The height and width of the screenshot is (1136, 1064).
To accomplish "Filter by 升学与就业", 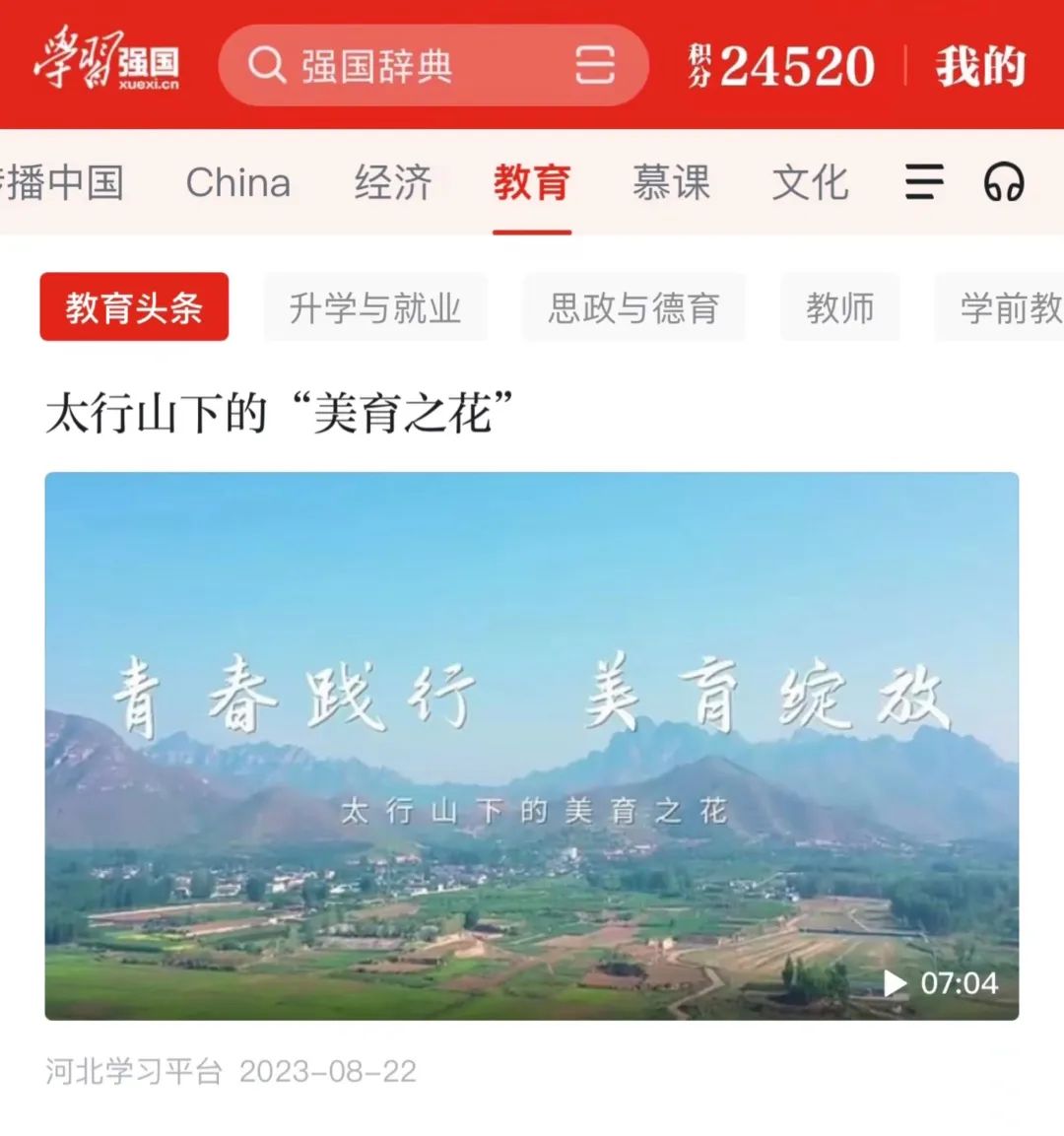I will (375, 307).
